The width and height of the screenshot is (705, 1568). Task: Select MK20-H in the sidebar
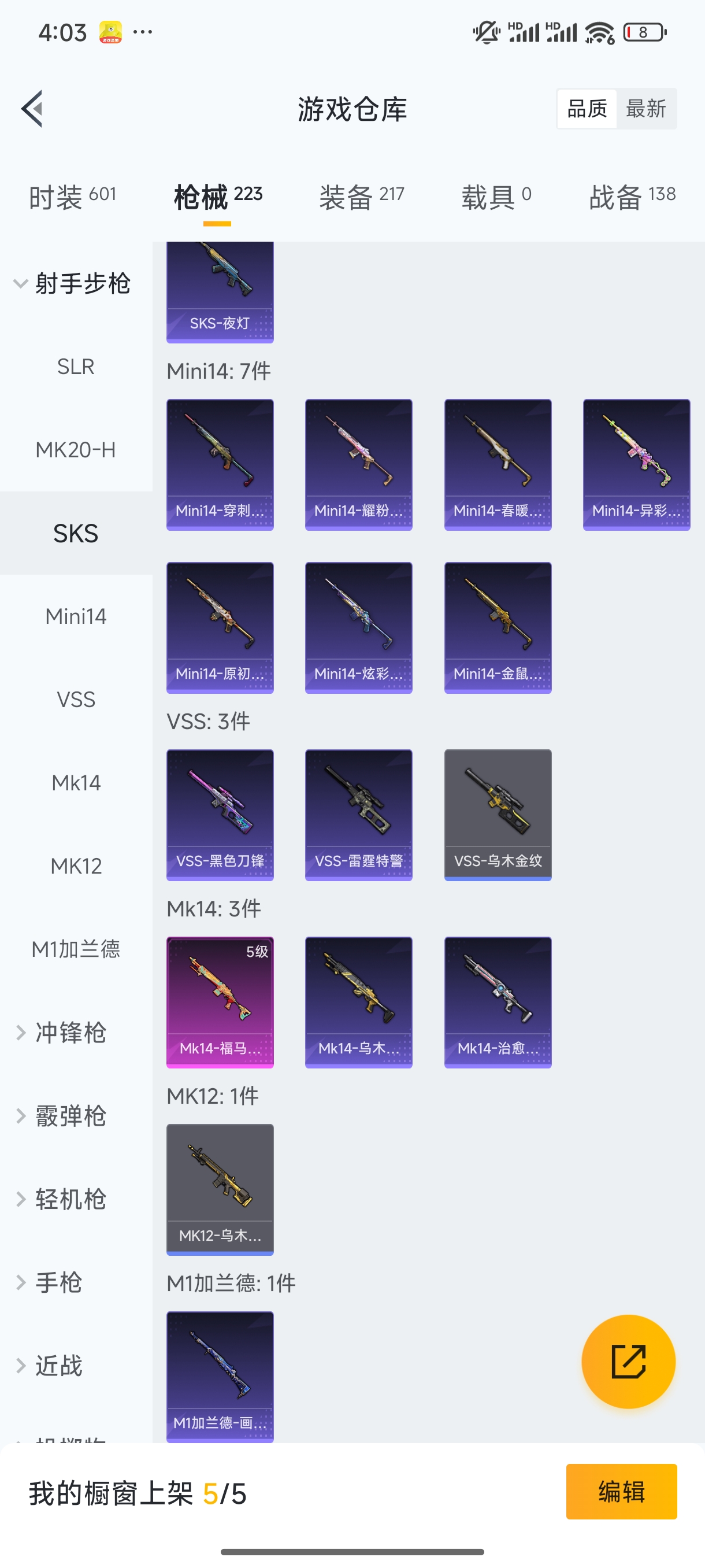click(76, 450)
